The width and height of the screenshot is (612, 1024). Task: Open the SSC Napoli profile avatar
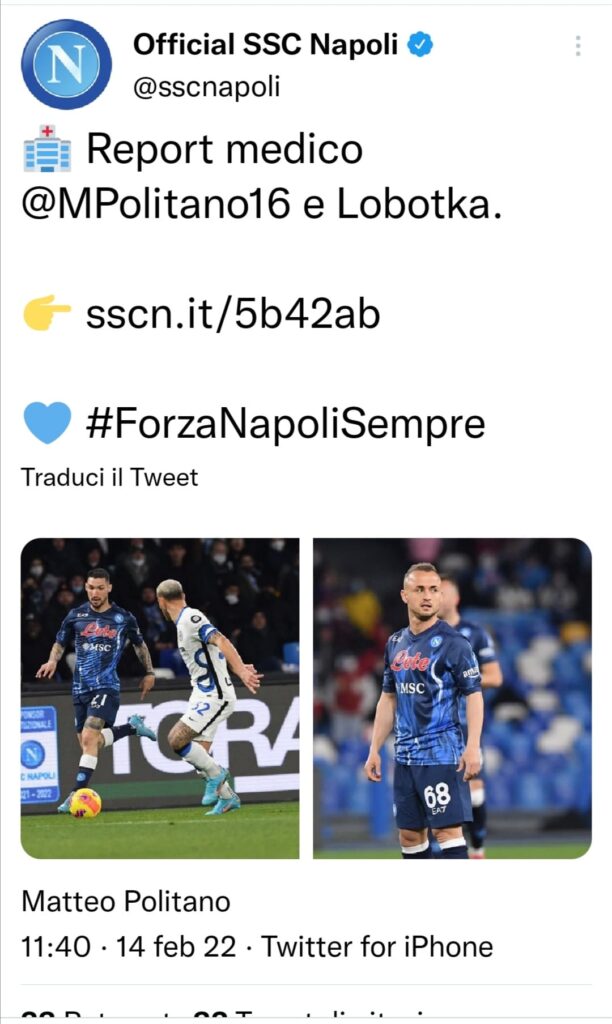tap(66, 64)
